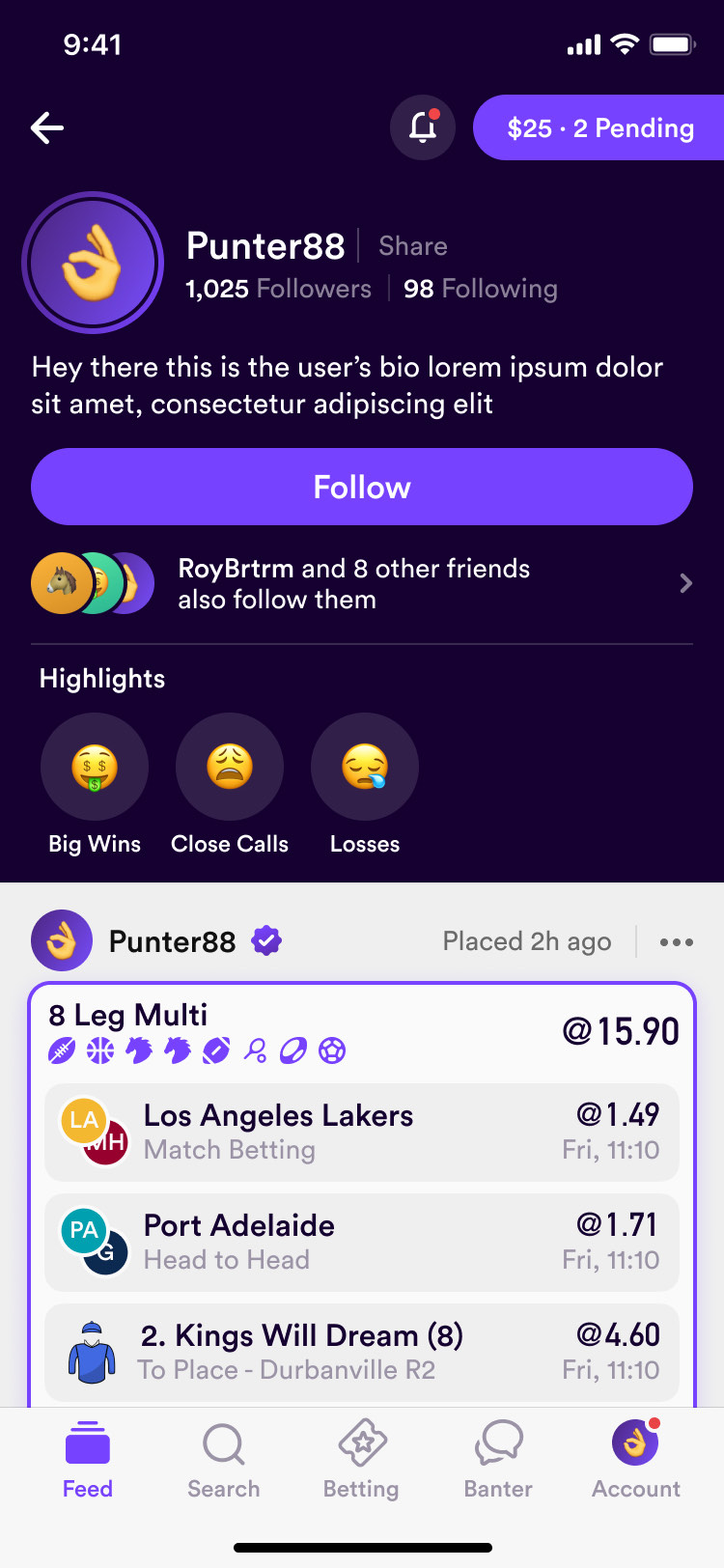Screen dimensions: 724x1568
Task: Select the Kings Will Dream leg
Action: [362, 1353]
